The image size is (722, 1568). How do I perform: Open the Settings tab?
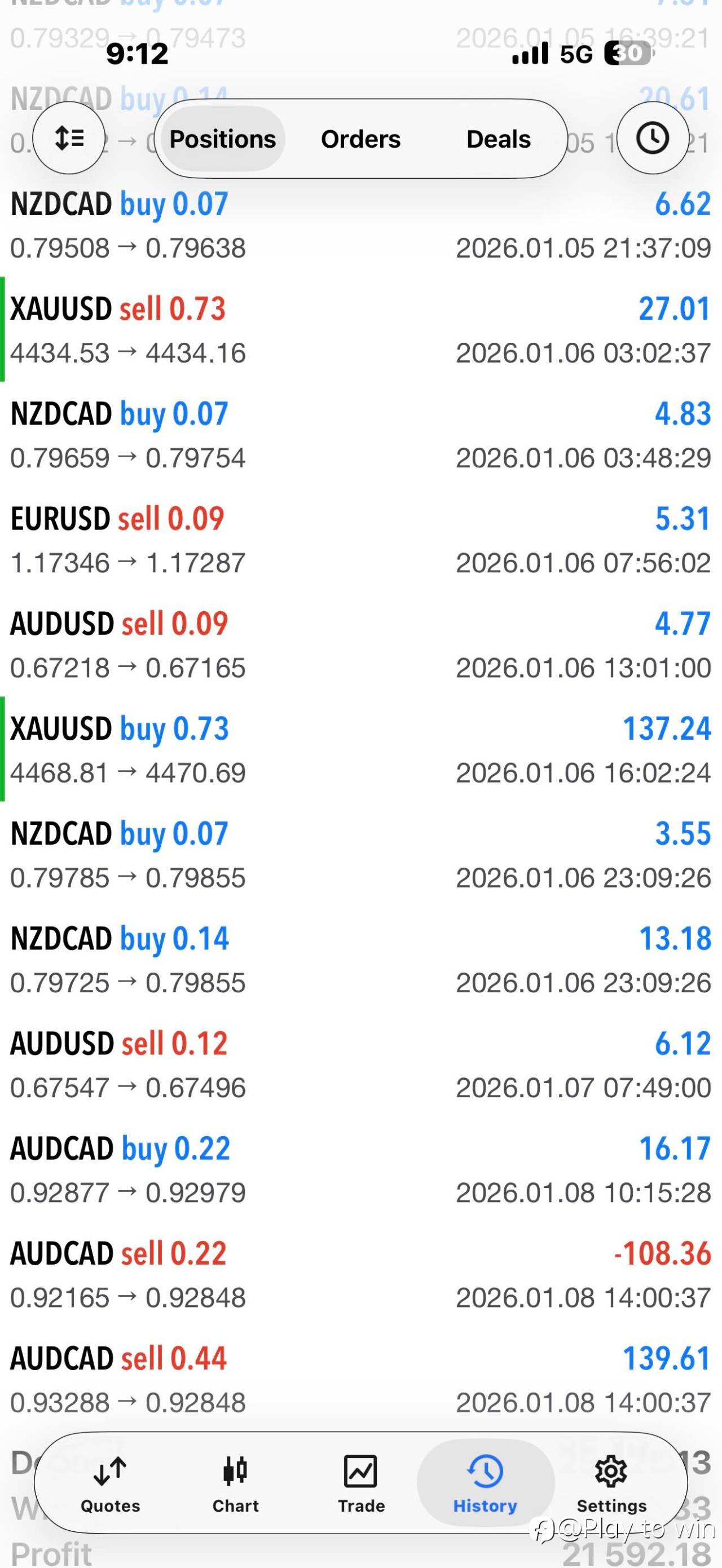pos(611,1483)
